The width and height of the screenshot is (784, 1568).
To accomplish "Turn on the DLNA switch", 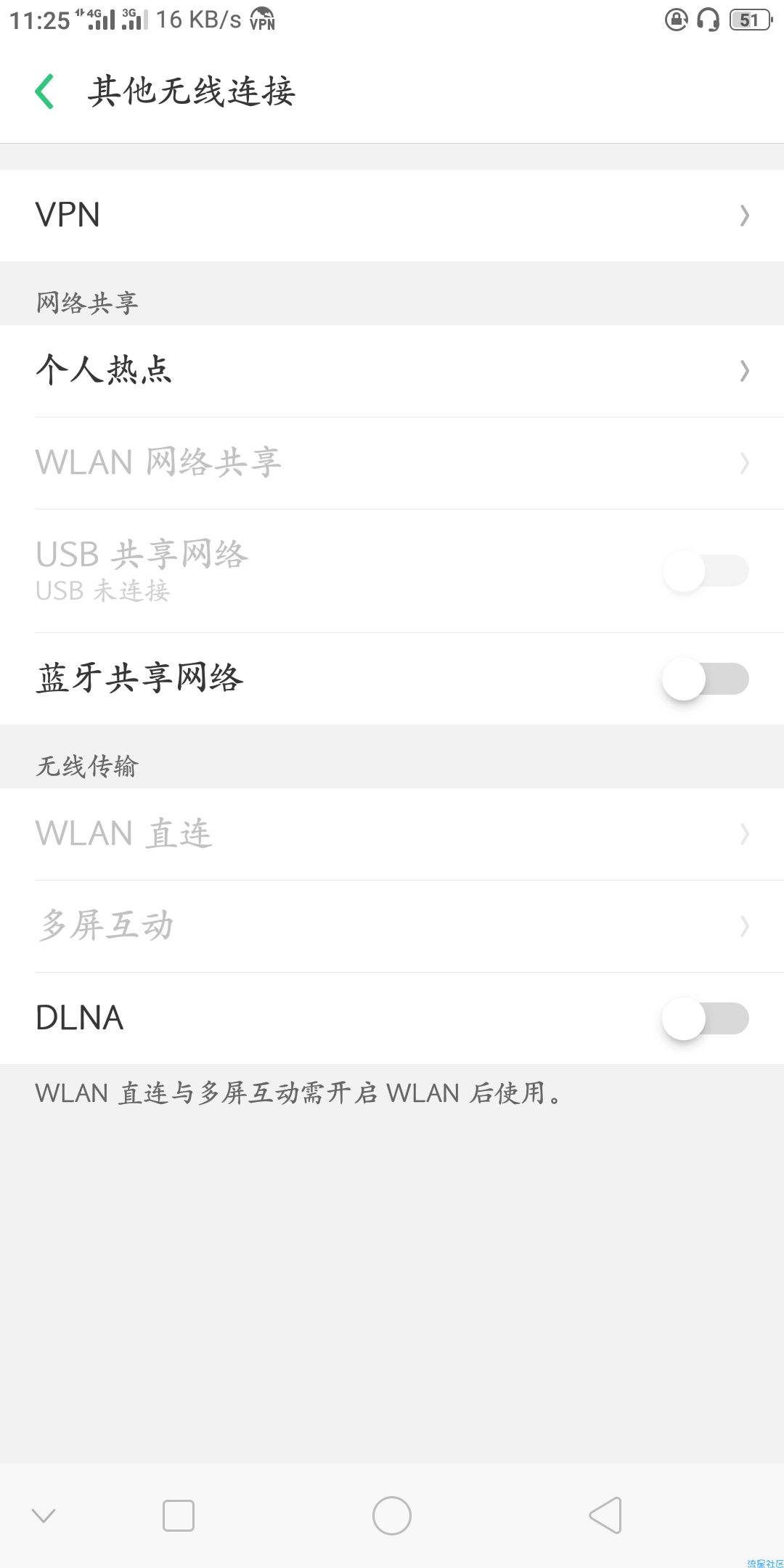I will point(705,1018).
